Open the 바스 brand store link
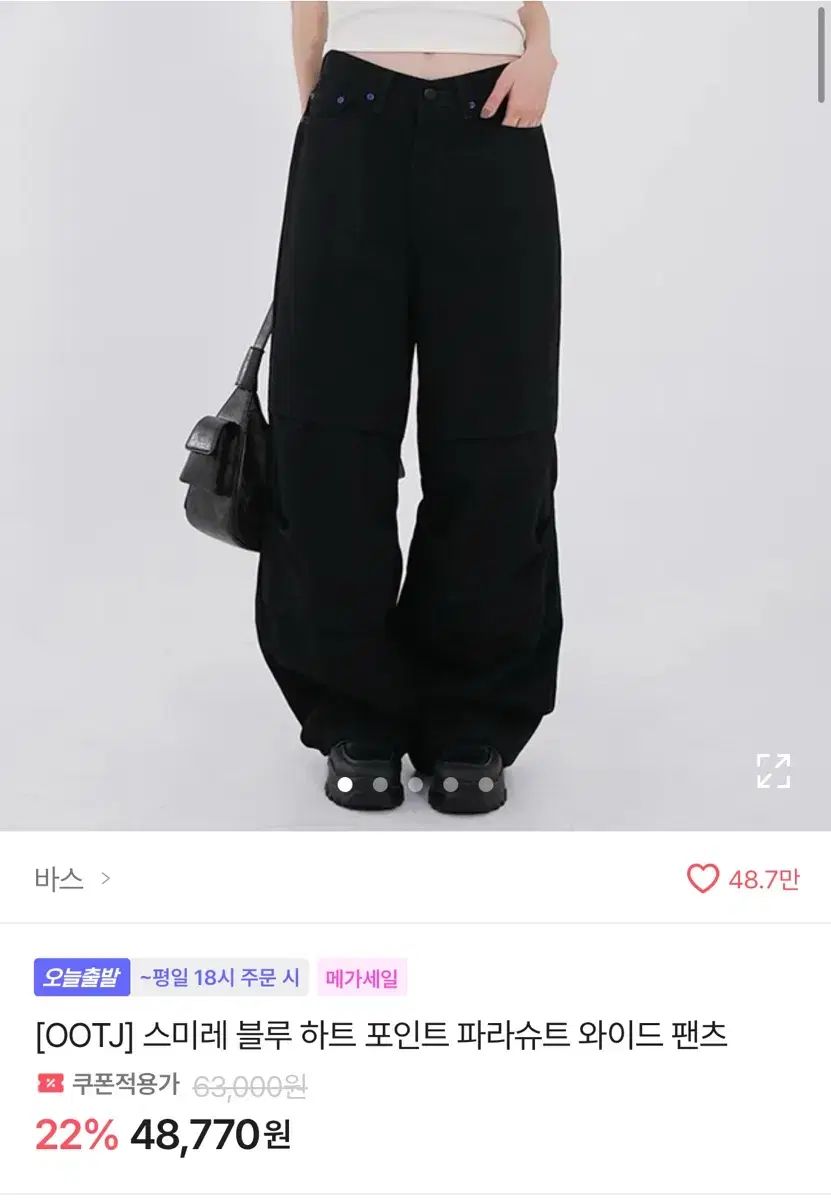This screenshot has width=831, height=1200. [x=72, y=879]
